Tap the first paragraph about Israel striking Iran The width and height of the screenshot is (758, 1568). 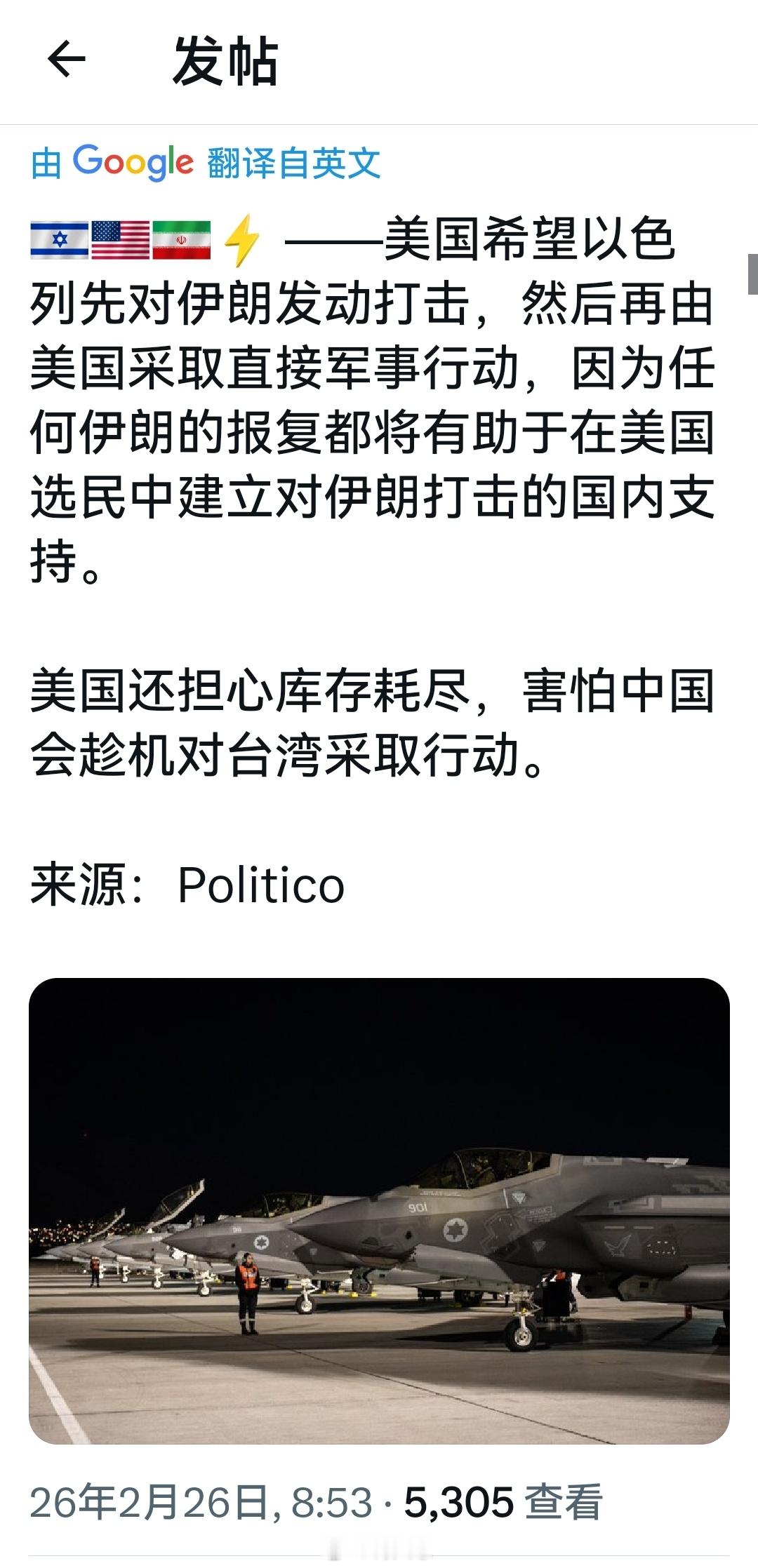[x=379, y=393]
